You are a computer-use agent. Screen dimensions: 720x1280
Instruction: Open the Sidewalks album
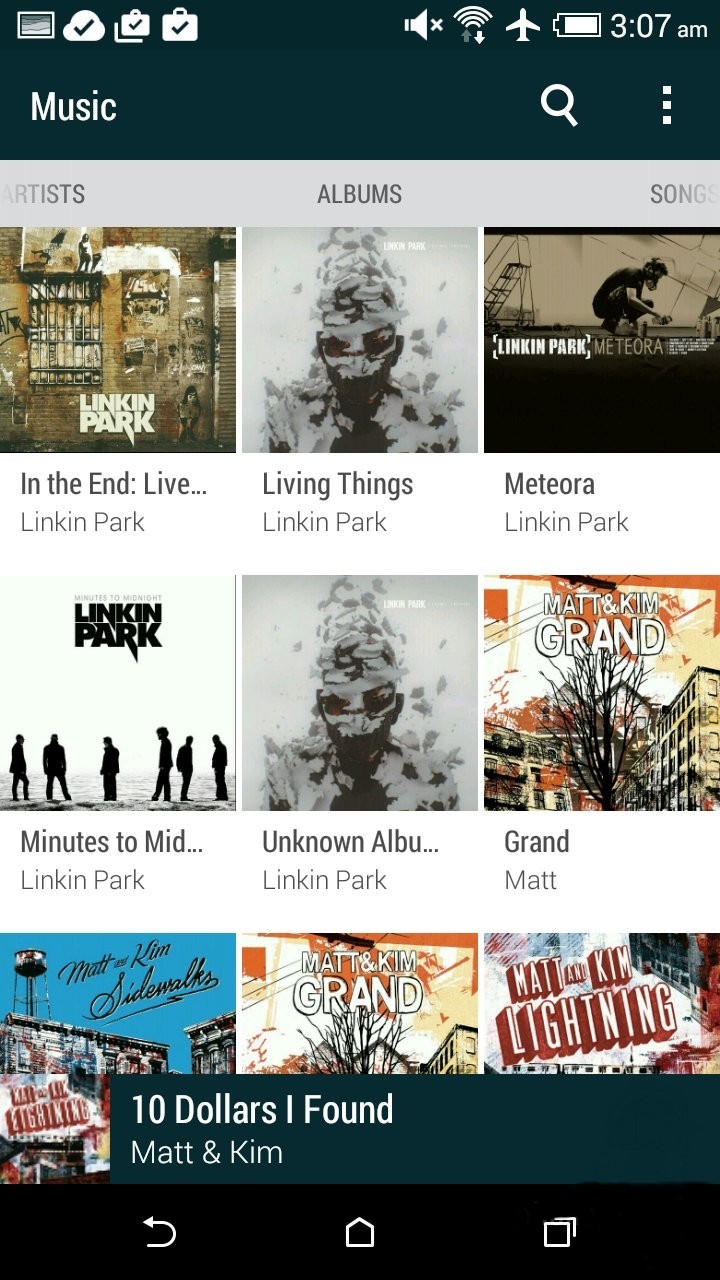pos(118,1003)
